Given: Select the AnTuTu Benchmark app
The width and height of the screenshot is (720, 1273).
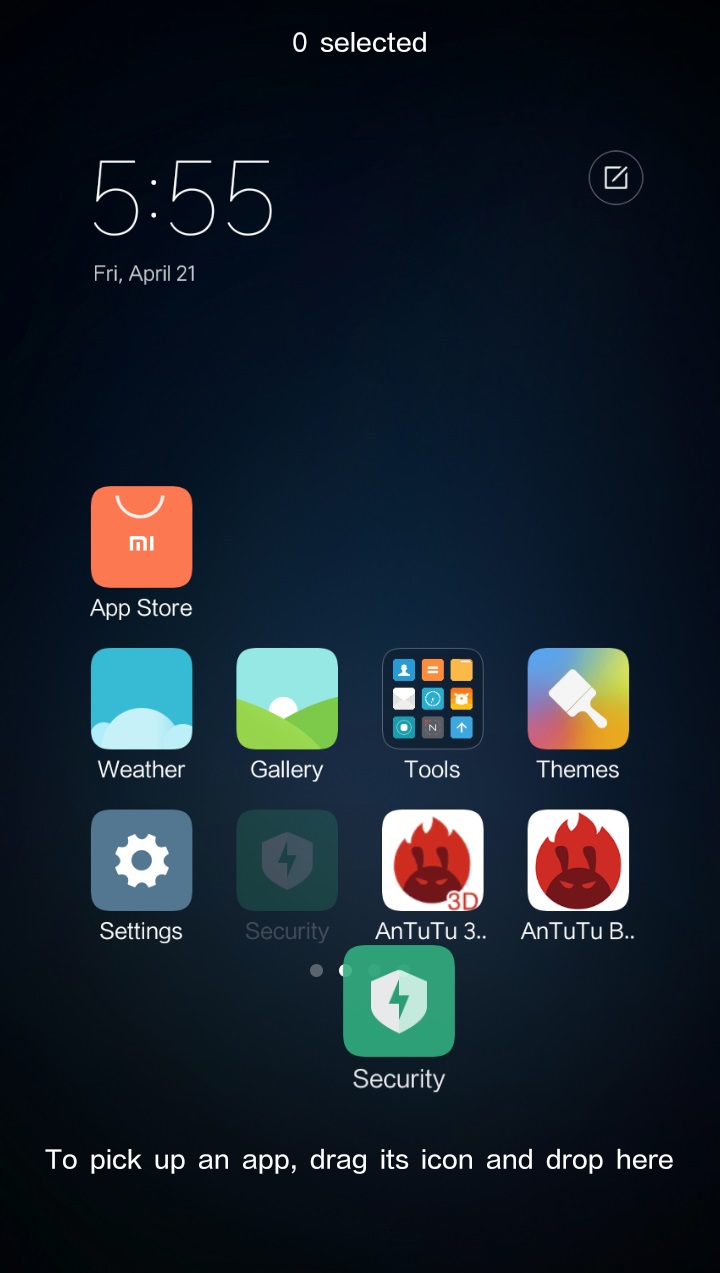Looking at the screenshot, I should pos(578,860).
